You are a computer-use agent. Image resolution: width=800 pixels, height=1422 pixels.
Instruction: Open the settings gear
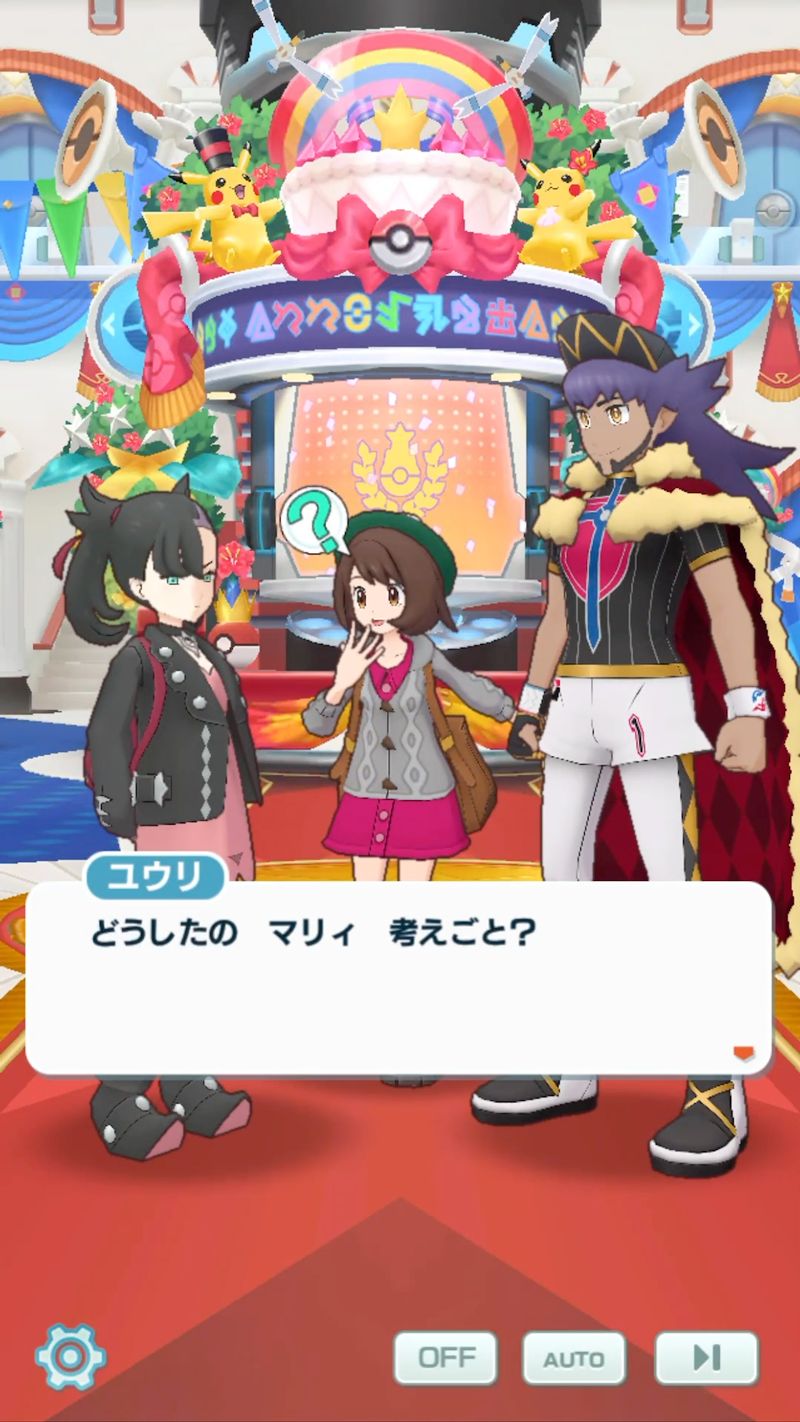coord(70,1357)
